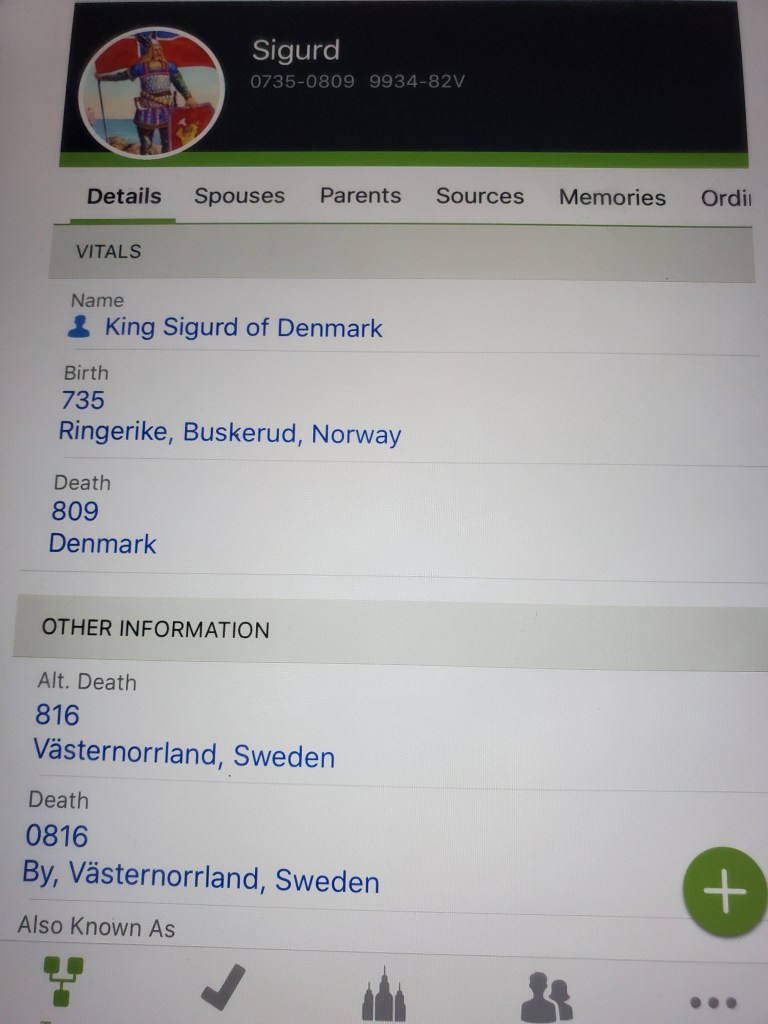Select the Details tab
This screenshot has width=768, height=1024.
click(x=124, y=196)
